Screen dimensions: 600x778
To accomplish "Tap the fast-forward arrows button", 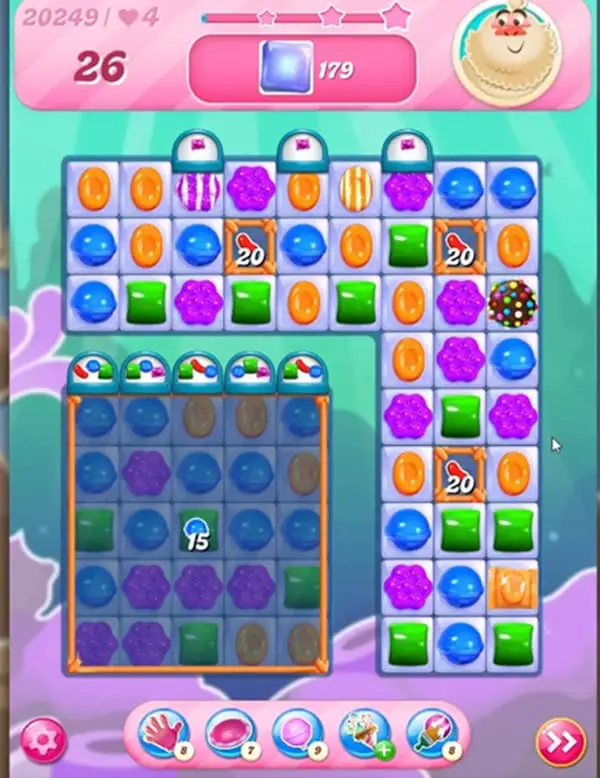I will point(560,741).
